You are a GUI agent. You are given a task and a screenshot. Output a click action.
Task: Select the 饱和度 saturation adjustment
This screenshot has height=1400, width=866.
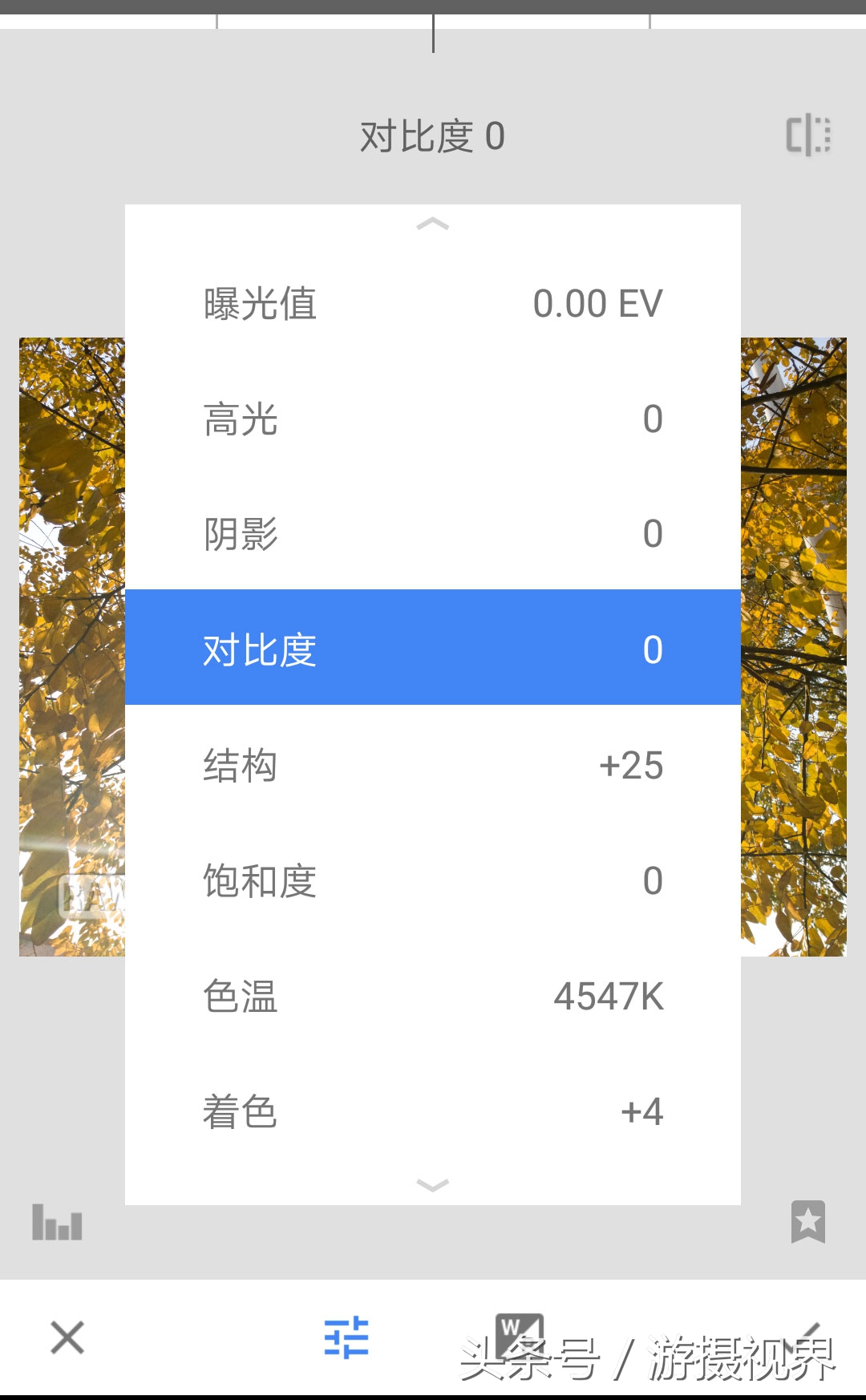click(x=433, y=882)
